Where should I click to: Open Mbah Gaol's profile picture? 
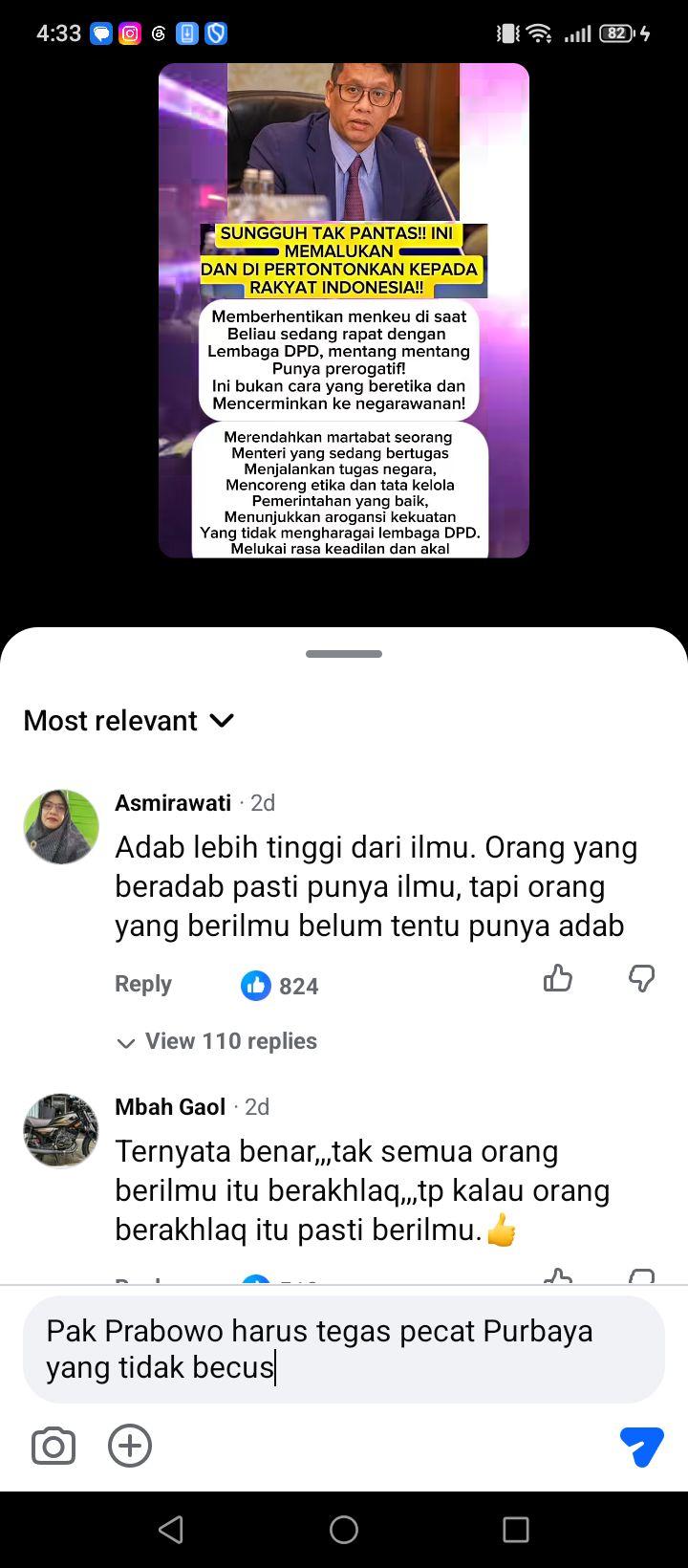[61, 1131]
